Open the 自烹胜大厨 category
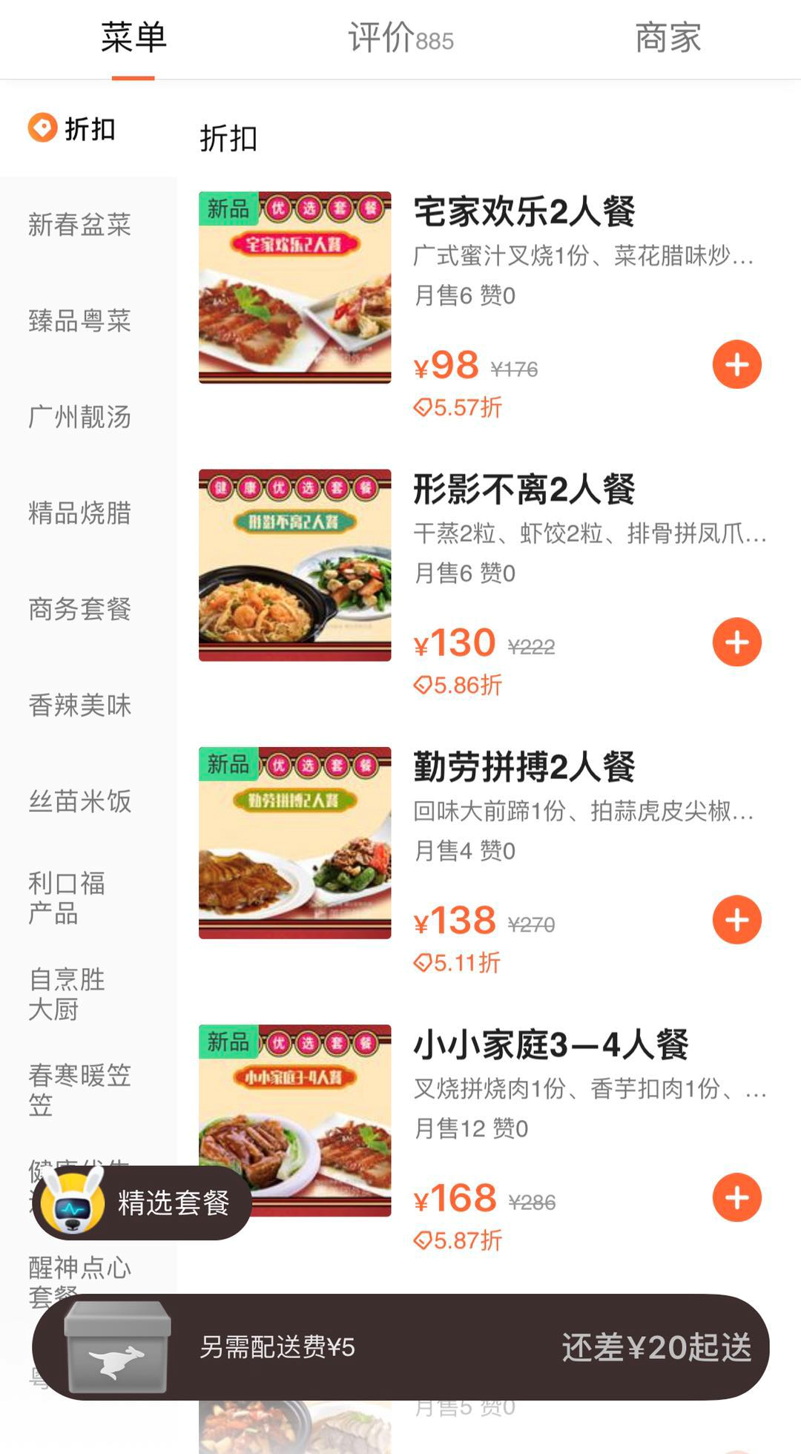 tap(67, 994)
